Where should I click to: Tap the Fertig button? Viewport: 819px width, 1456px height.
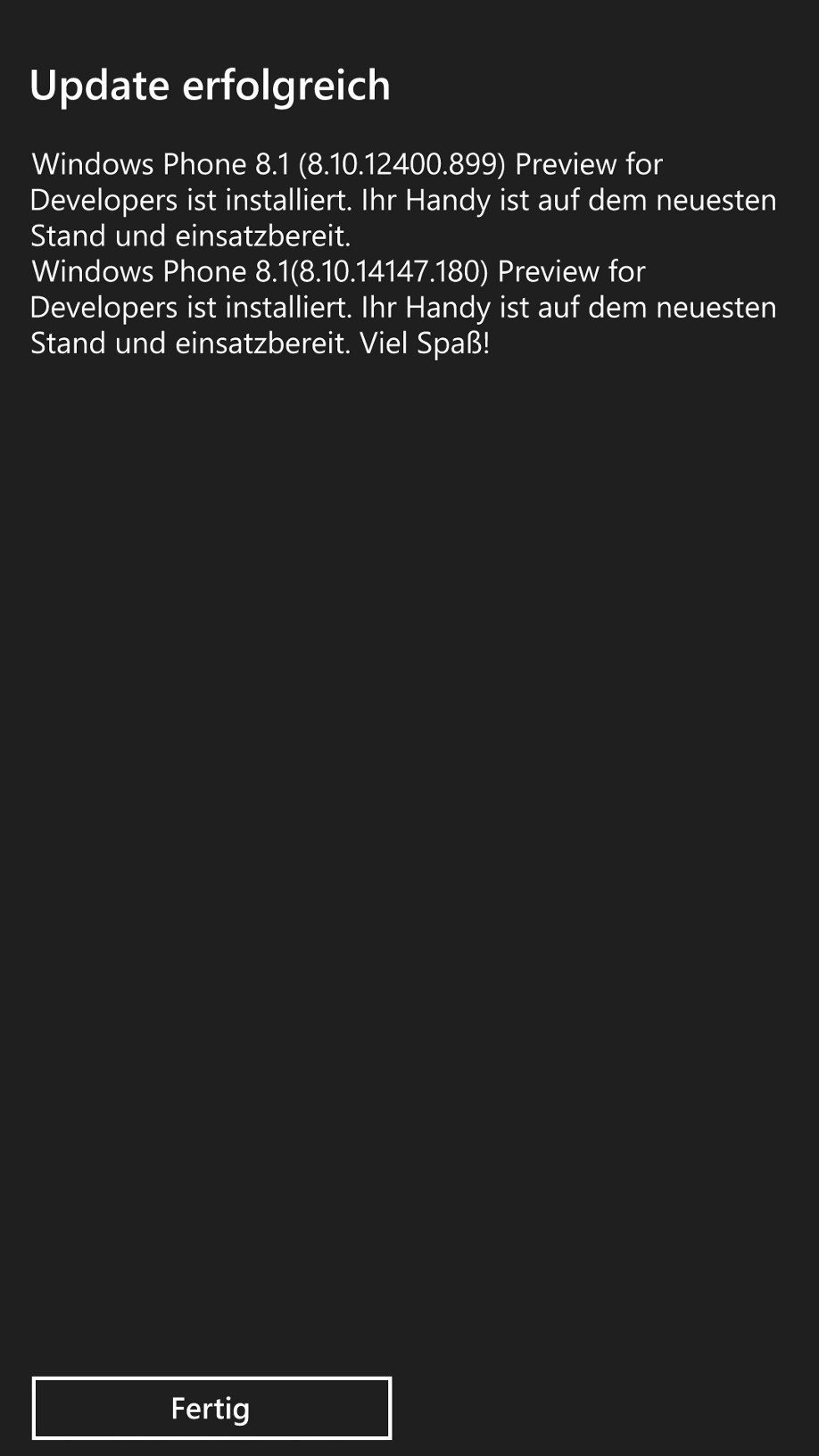[x=211, y=1408]
